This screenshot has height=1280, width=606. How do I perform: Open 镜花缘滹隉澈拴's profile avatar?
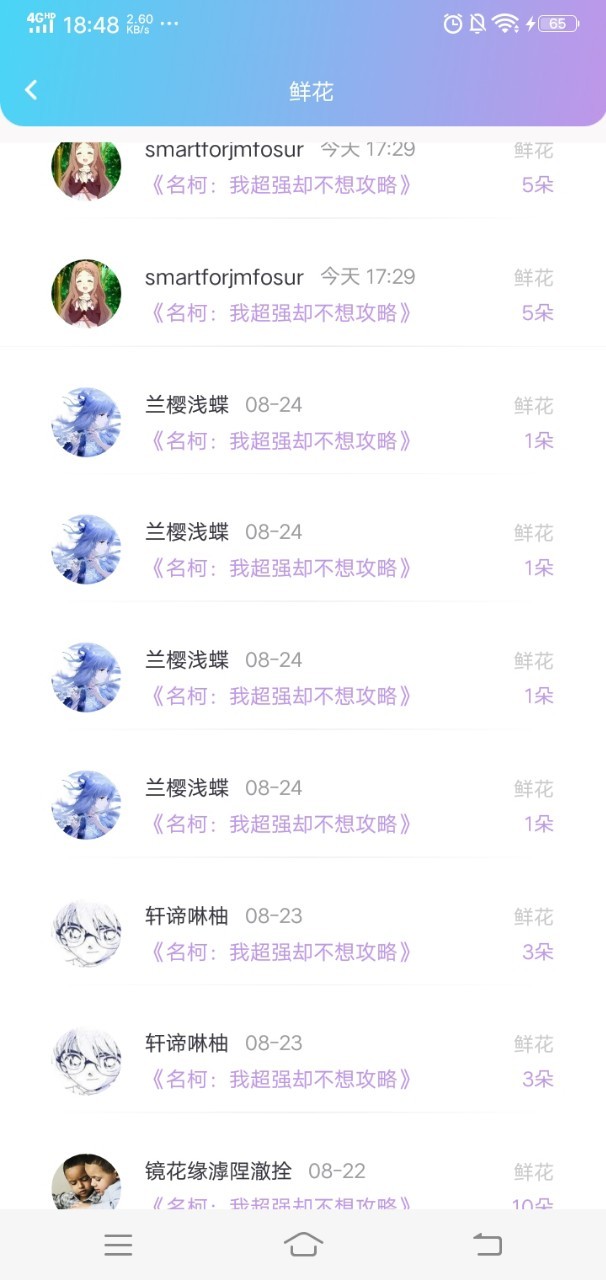pyautogui.click(x=86, y=1182)
